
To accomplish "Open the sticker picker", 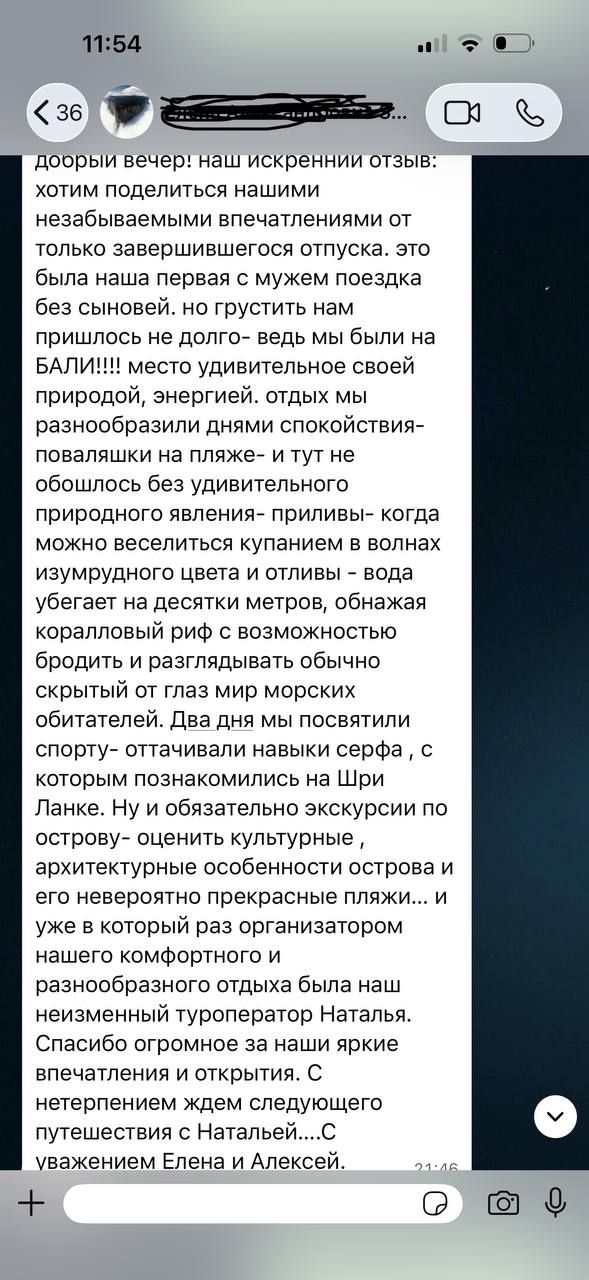I will coord(435,1204).
